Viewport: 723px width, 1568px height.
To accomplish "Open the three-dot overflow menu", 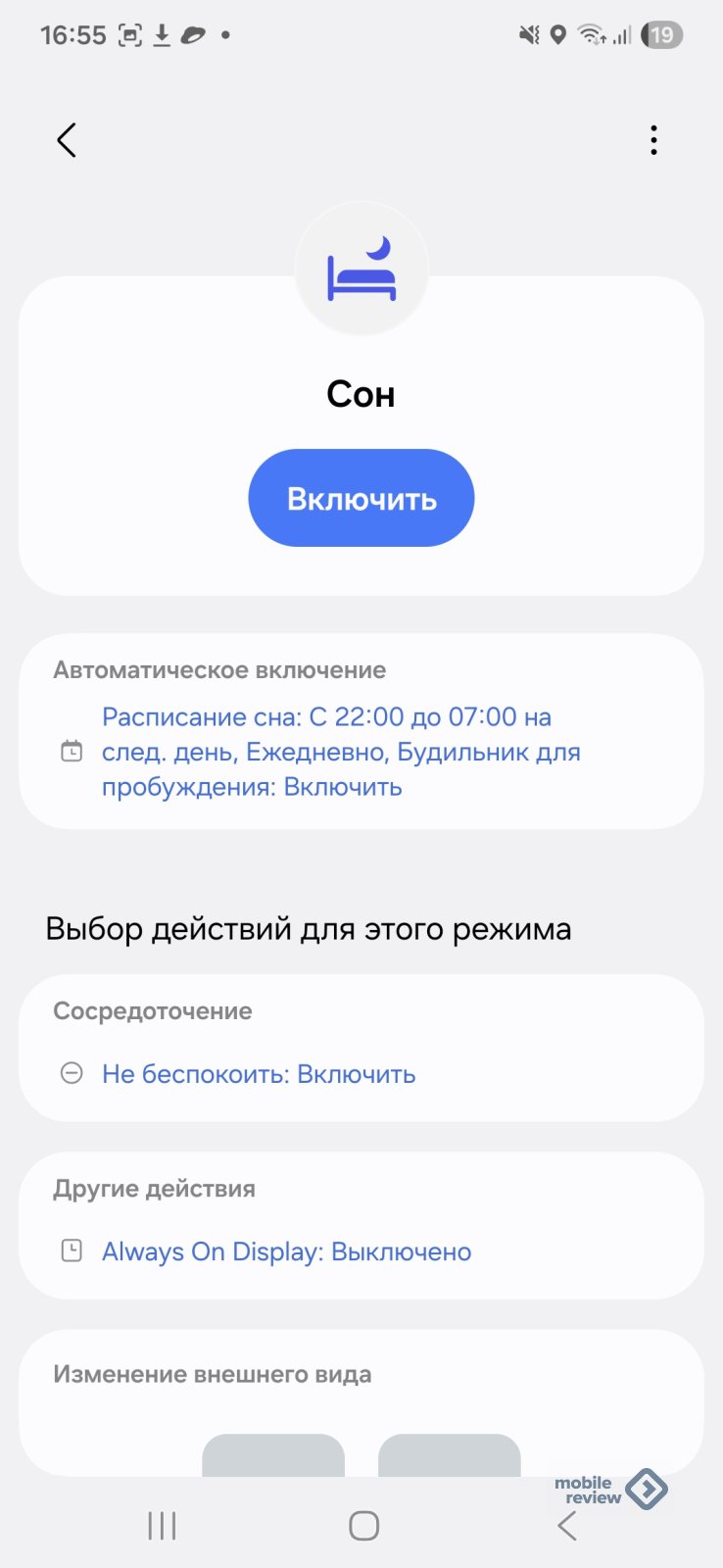I will click(x=653, y=140).
